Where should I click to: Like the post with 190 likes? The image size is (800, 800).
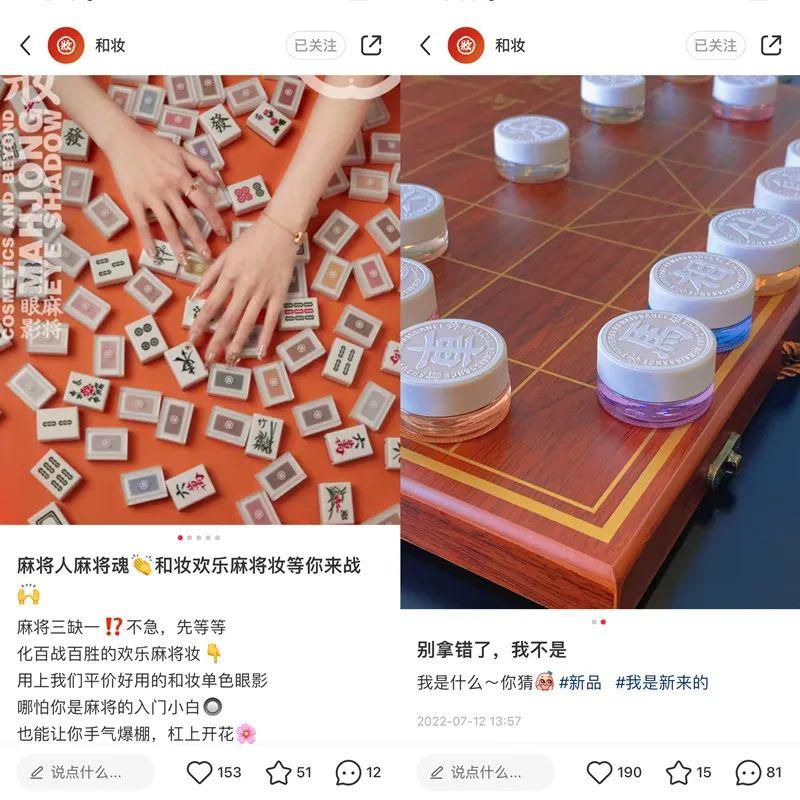click(600, 772)
